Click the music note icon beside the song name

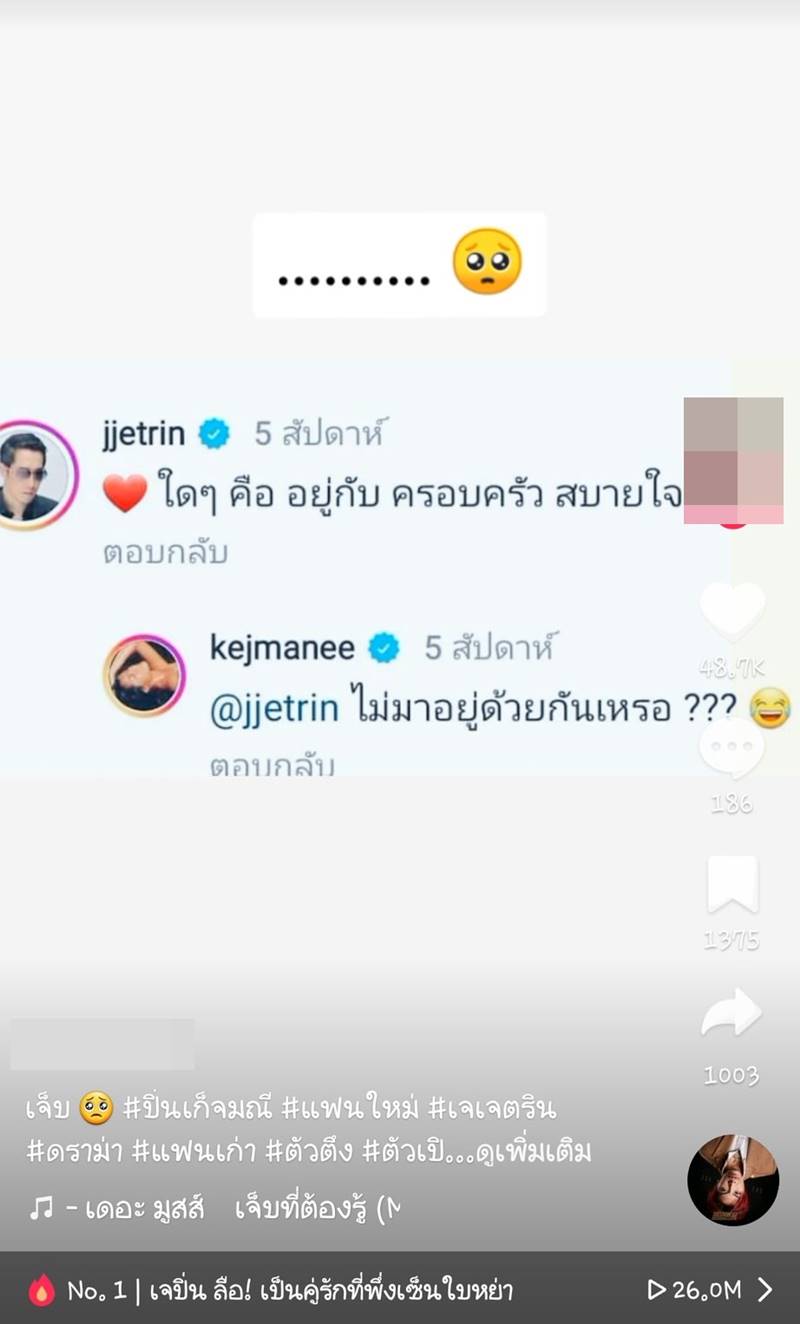click(x=41, y=1206)
